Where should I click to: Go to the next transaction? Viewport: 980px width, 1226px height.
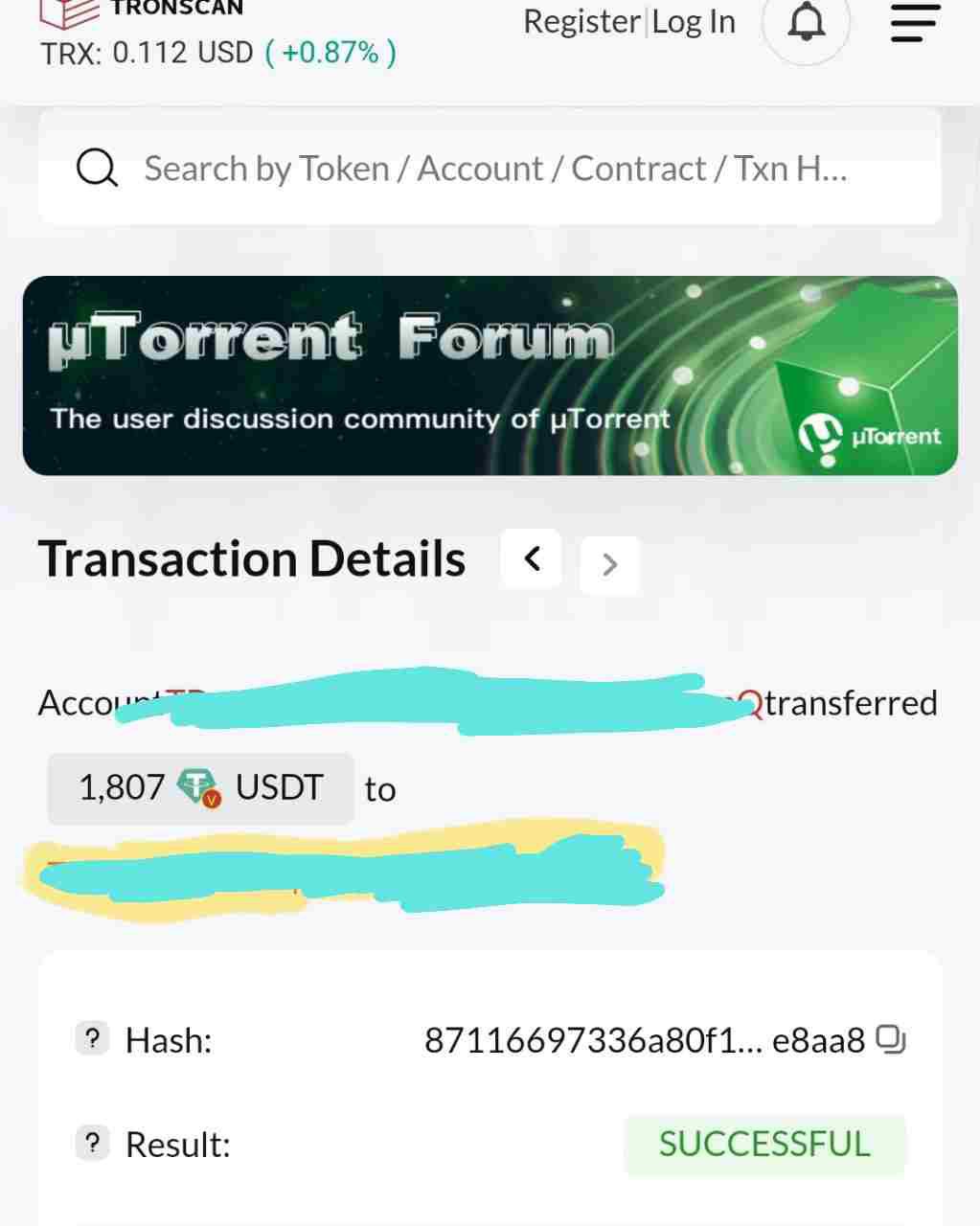(609, 565)
